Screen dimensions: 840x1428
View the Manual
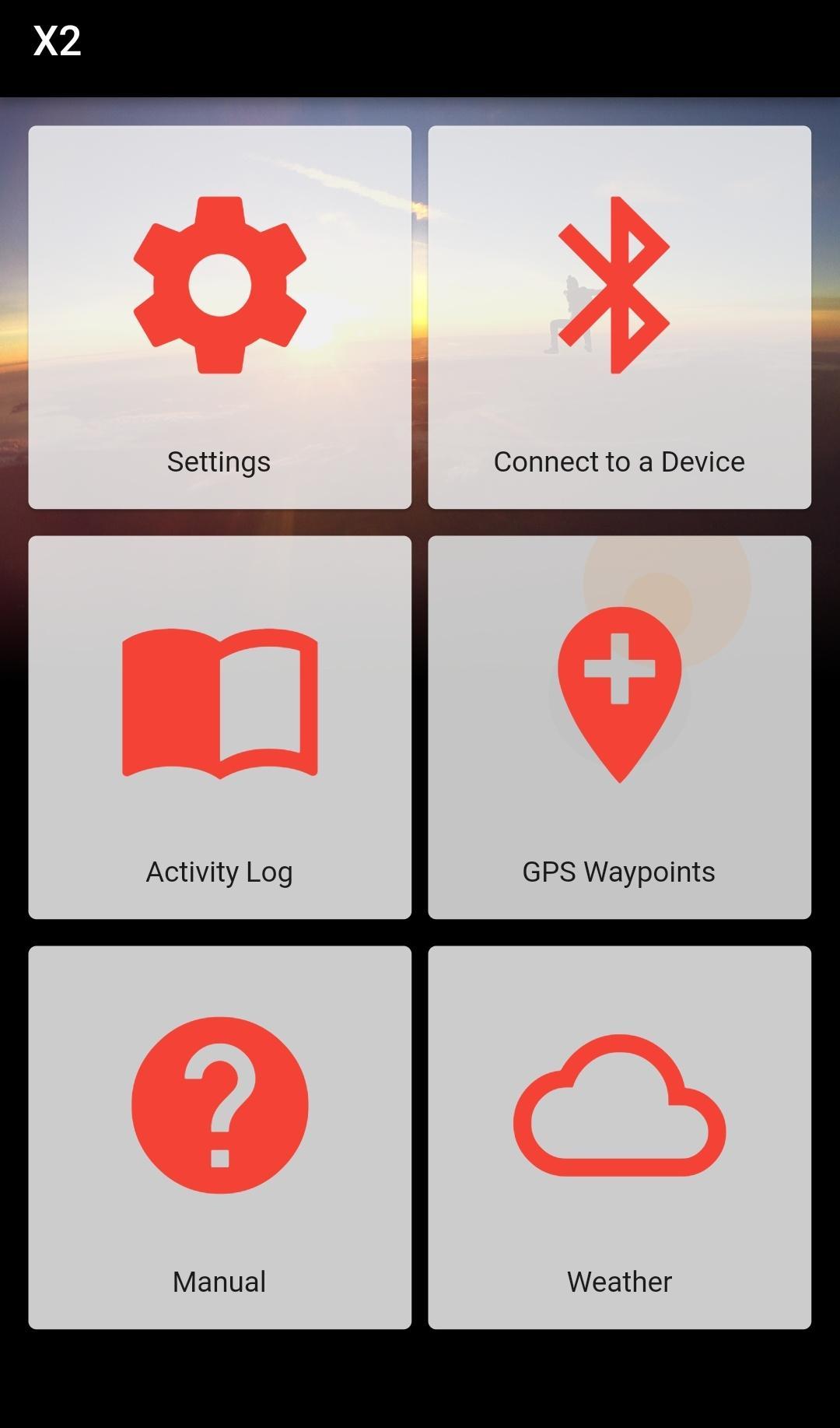[x=220, y=1138]
